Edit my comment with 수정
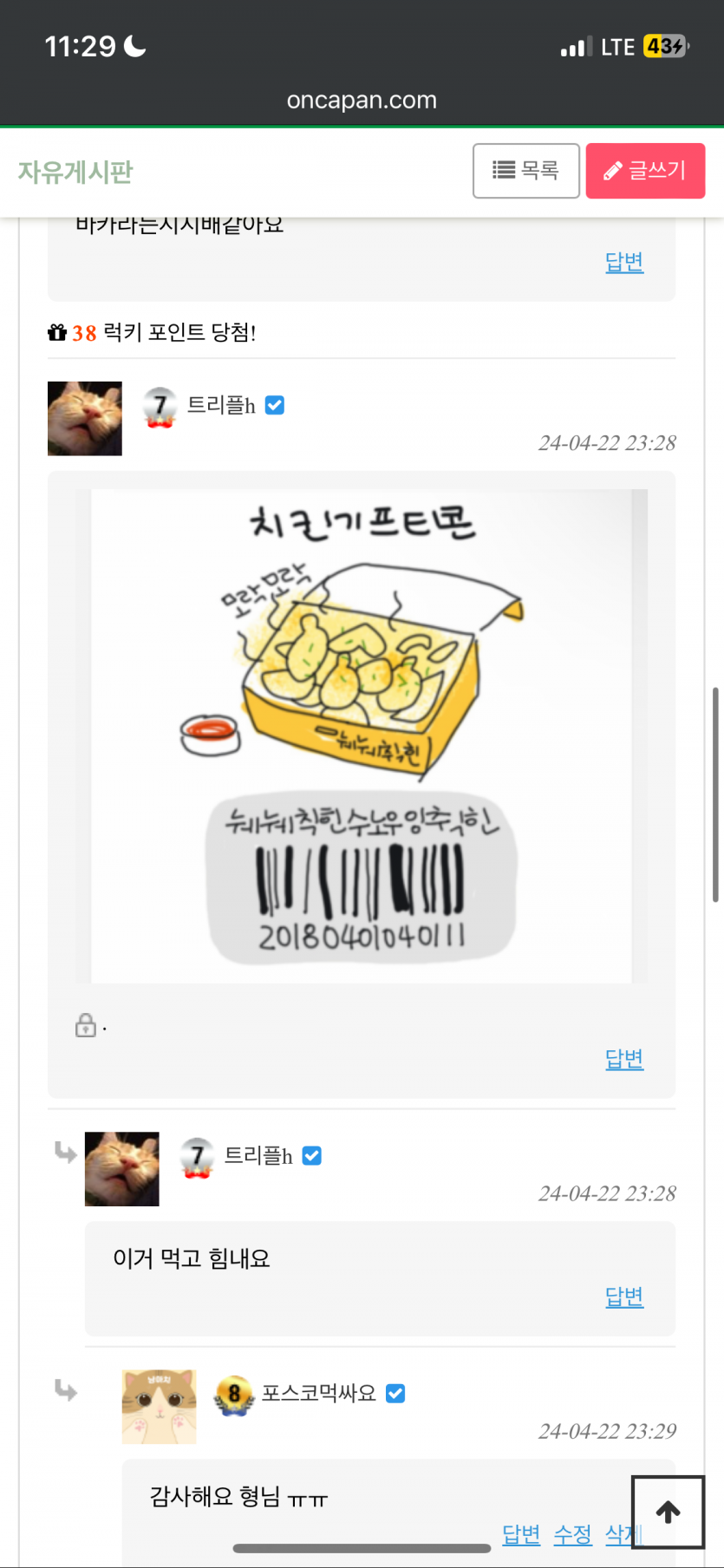 [572, 1534]
